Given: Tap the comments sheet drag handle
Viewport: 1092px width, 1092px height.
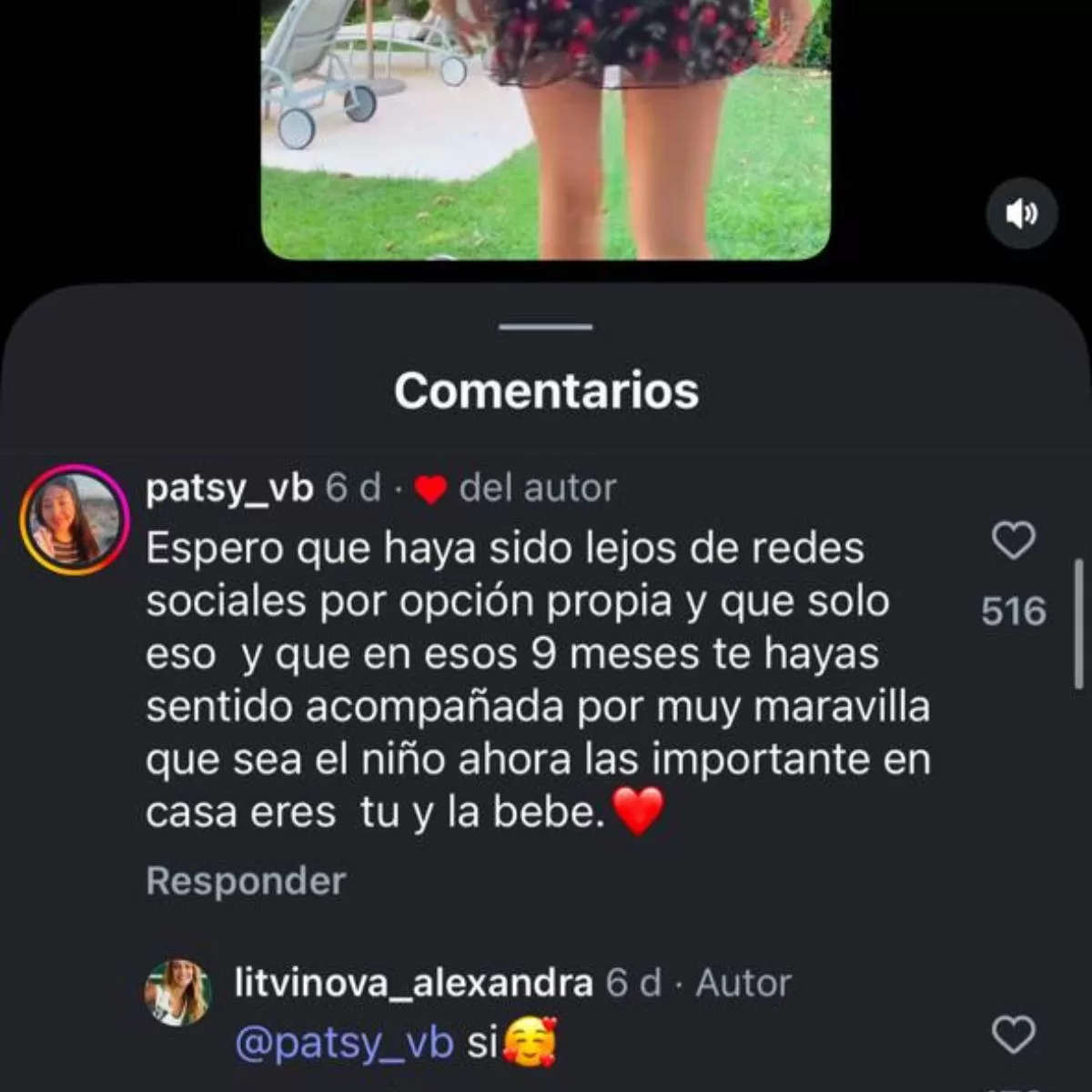Looking at the screenshot, I should [546, 327].
